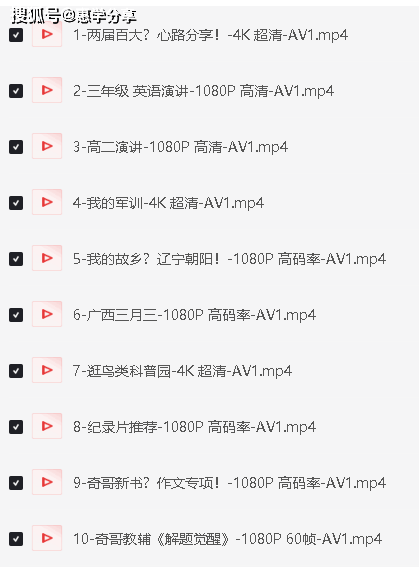Toggle the checkbox for 5-我的故乡 file
419x567 pixels.
click(x=16, y=259)
